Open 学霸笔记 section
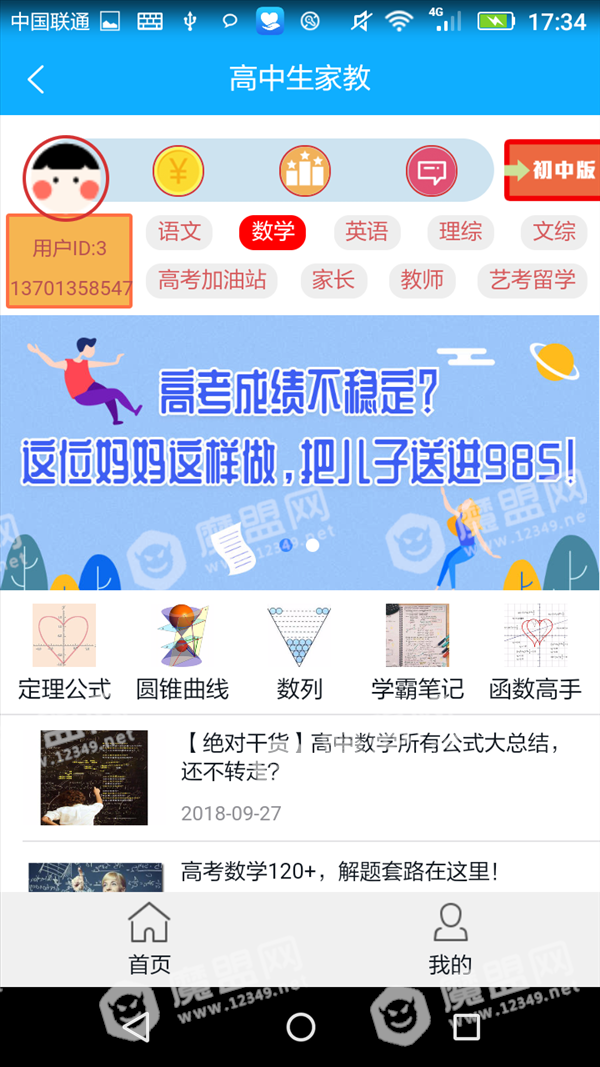The image size is (600, 1067). 417,652
